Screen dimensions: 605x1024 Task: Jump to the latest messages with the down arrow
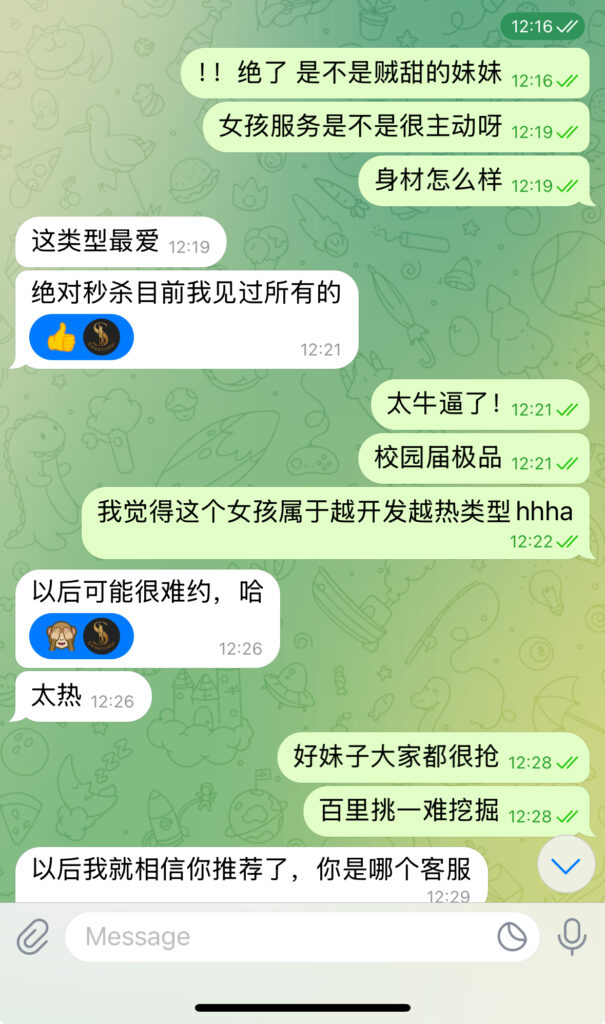(x=566, y=865)
